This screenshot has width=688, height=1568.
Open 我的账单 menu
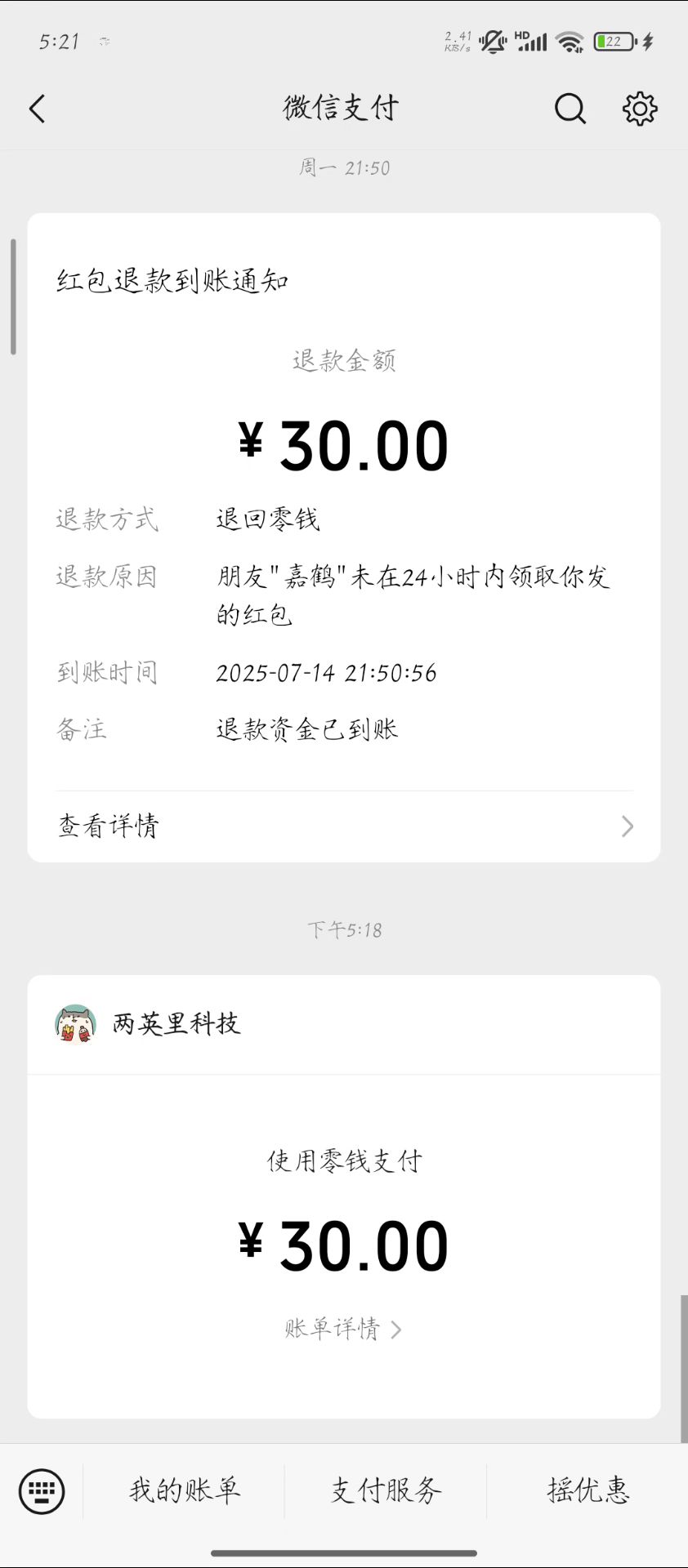click(185, 1490)
